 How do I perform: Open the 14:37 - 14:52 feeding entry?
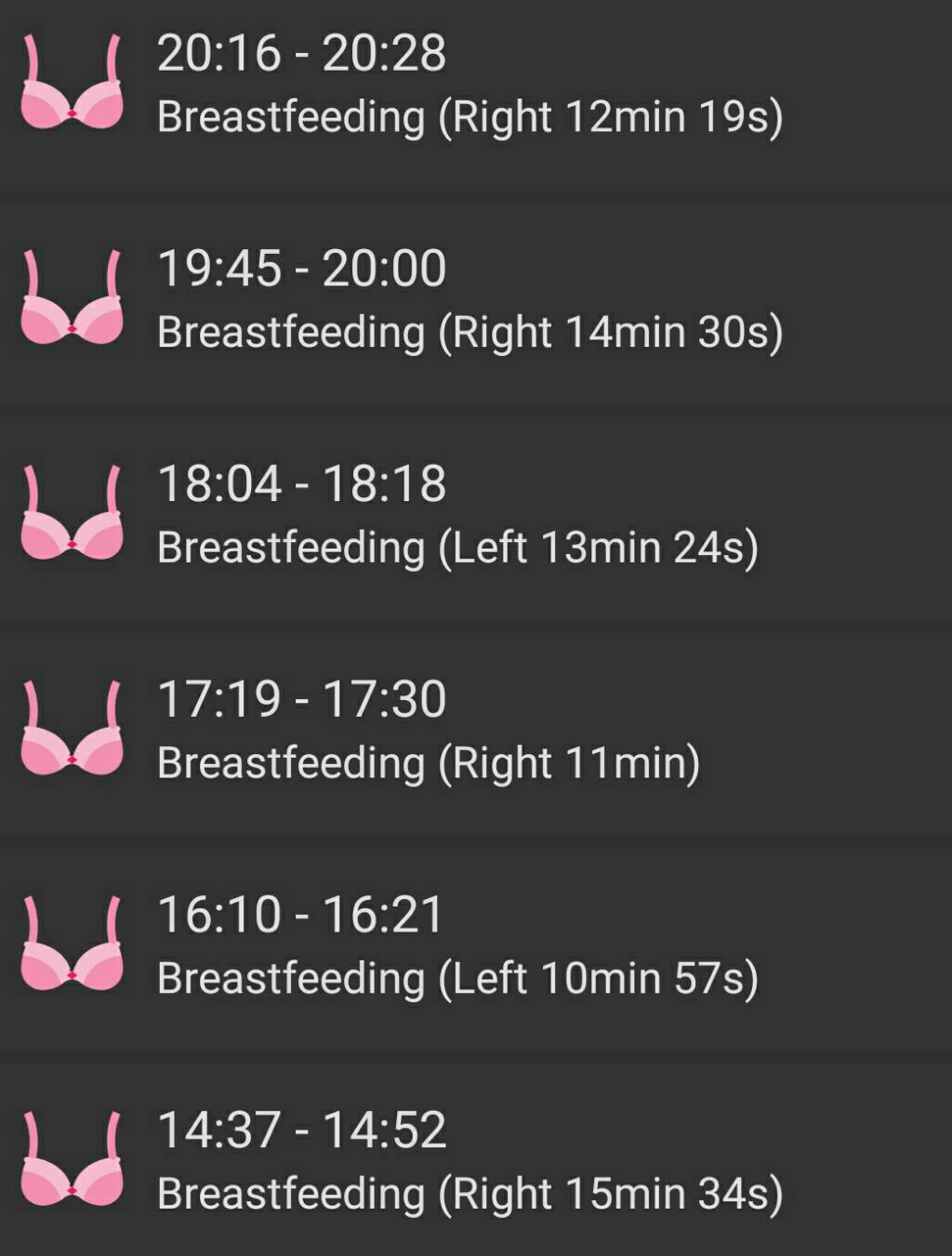pos(469,1162)
